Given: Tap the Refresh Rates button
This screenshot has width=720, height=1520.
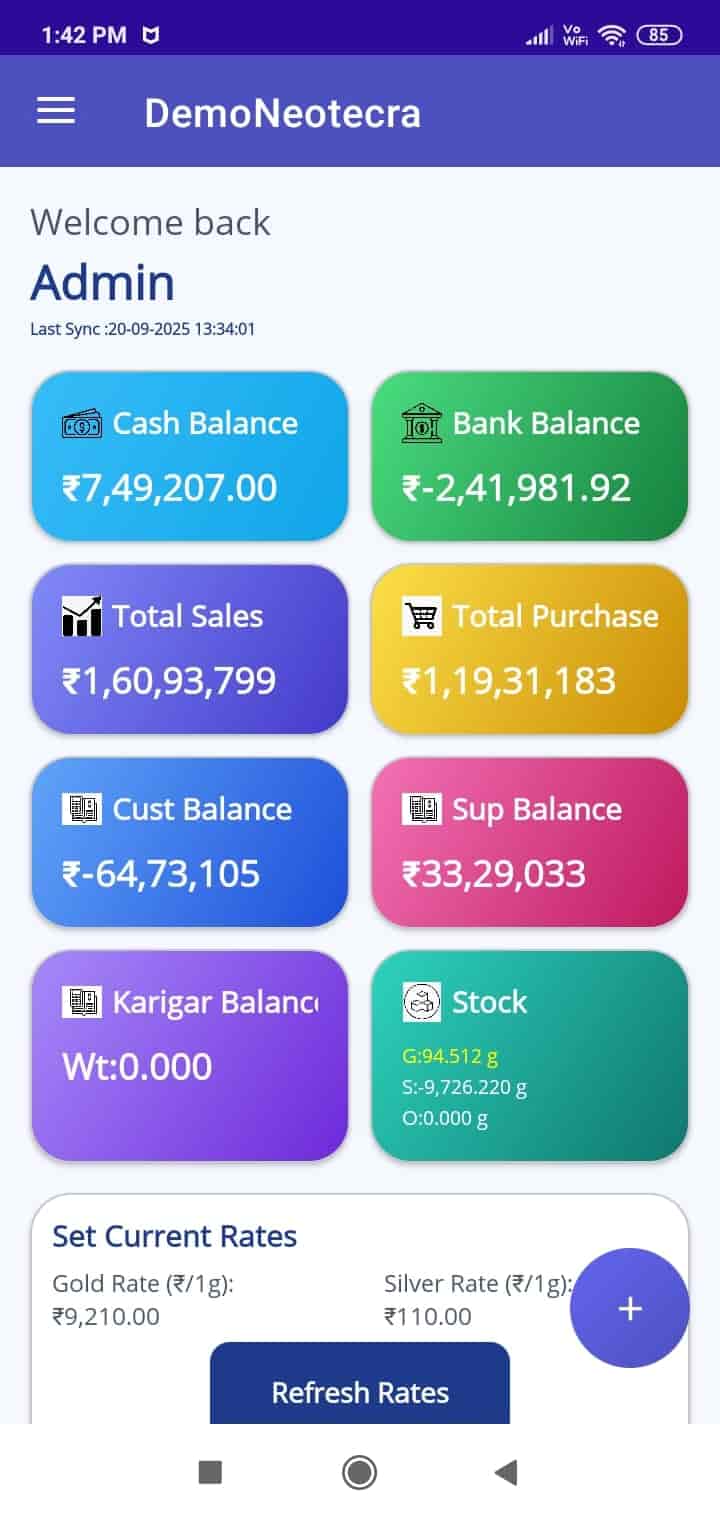Looking at the screenshot, I should (x=360, y=1388).
